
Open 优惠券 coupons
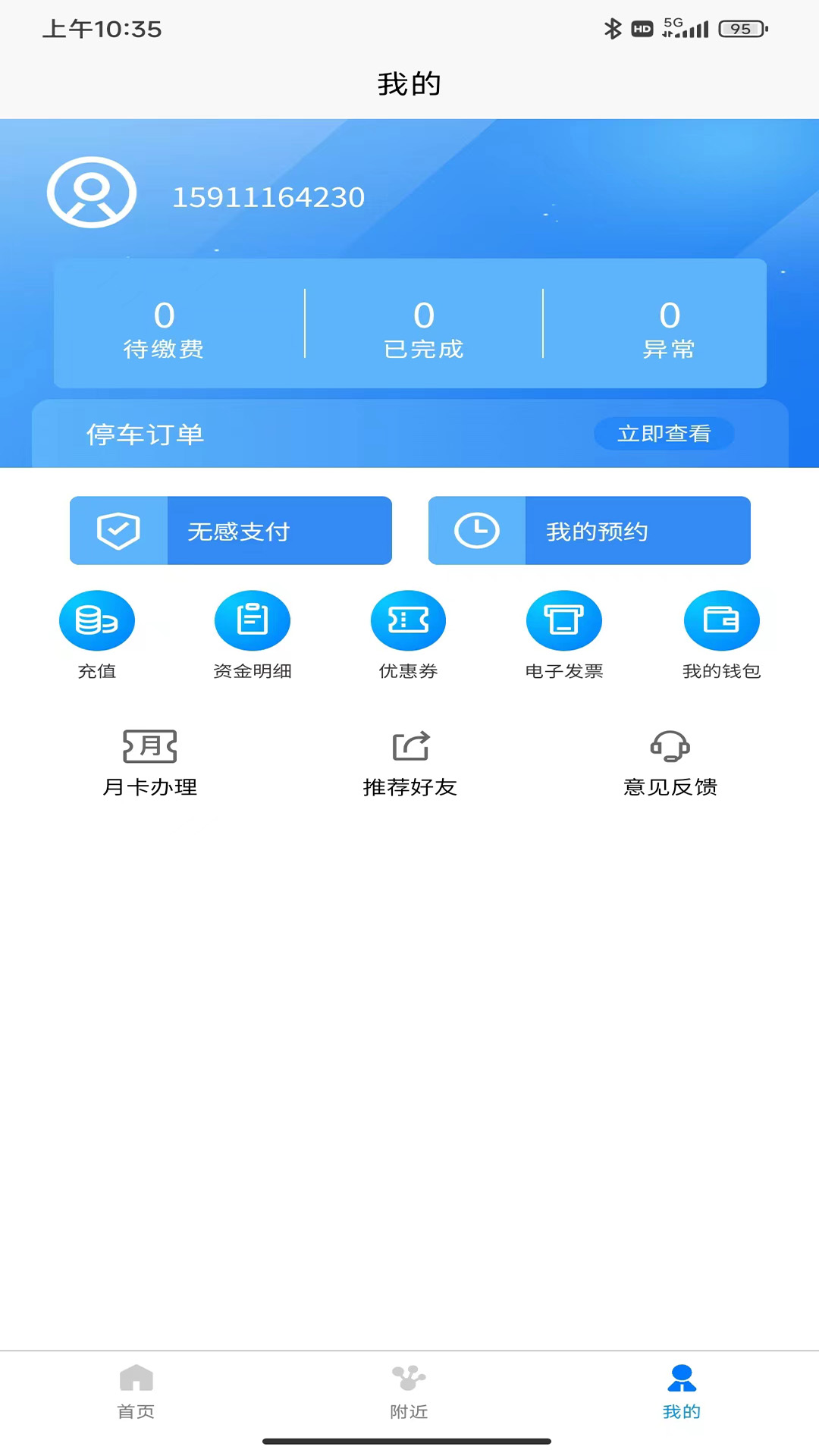click(x=408, y=635)
